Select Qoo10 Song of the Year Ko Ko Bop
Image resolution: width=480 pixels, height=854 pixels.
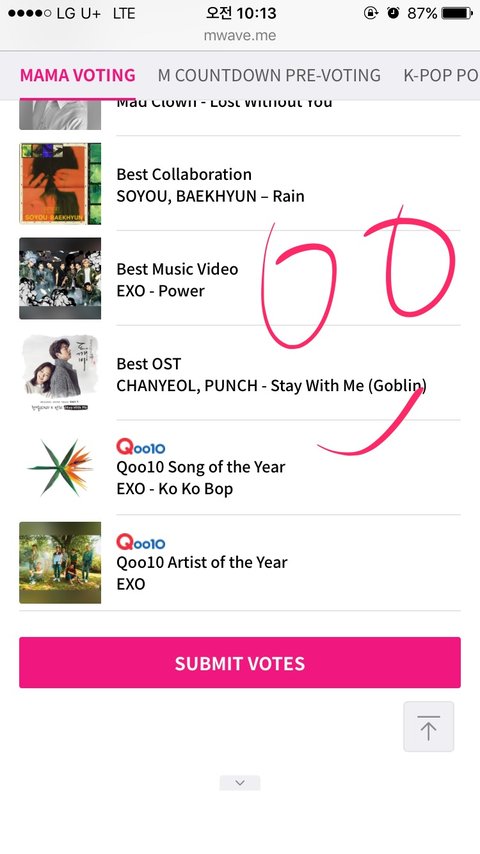click(x=240, y=468)
